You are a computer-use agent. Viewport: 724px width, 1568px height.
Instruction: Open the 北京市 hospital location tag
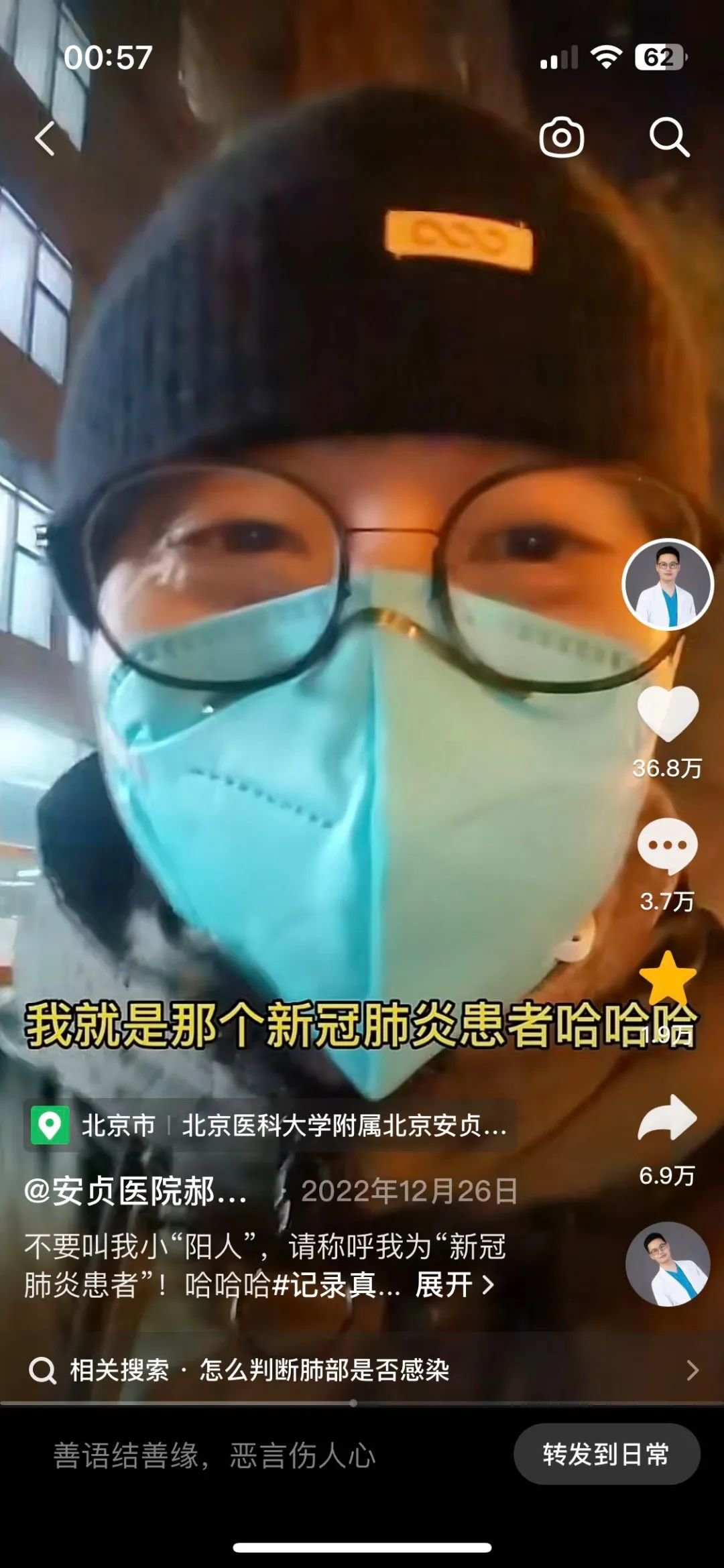(x=269, y=1126)
